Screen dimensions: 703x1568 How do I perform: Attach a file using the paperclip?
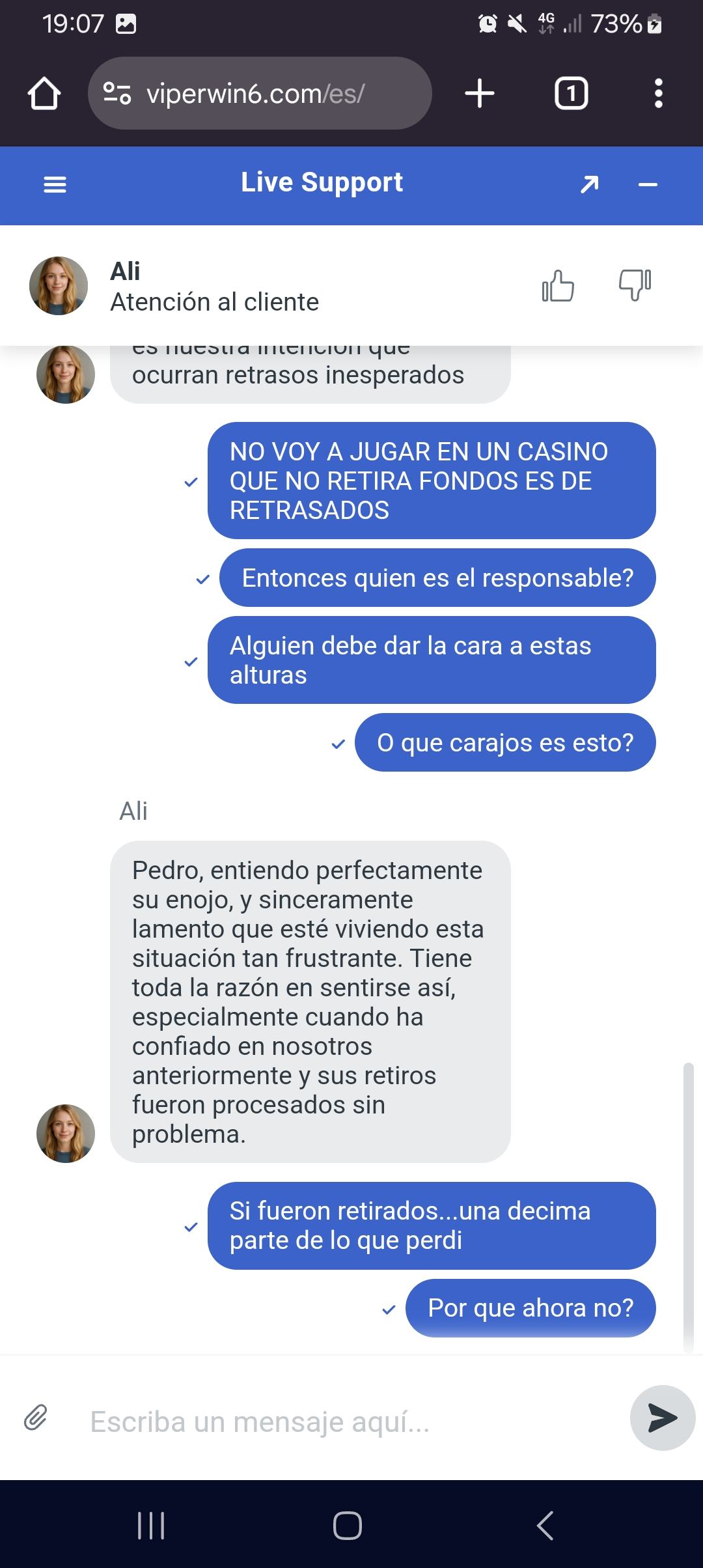(36, 1418)
